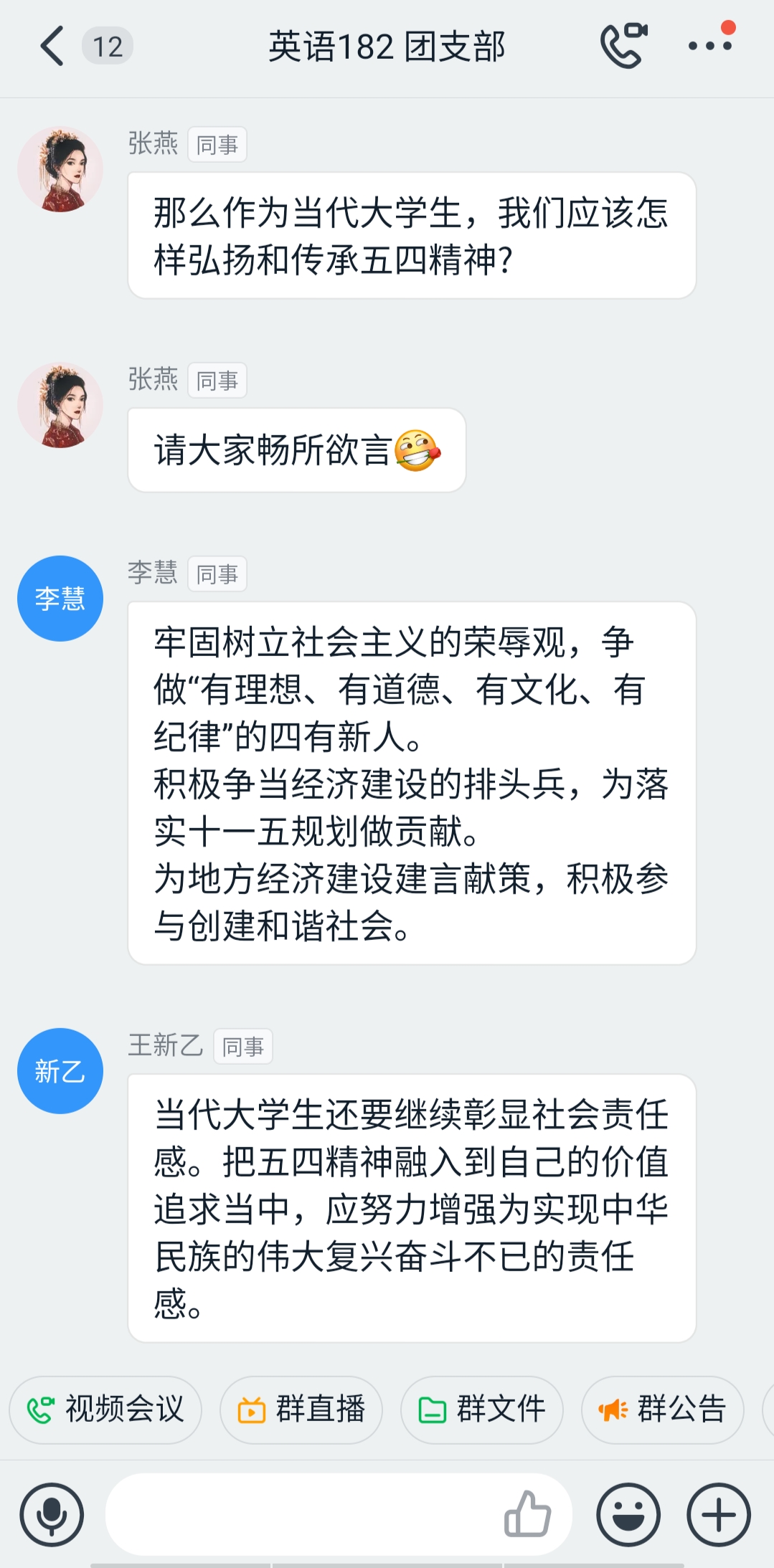Switch to voice message input
This screenshot has width=774, height=1568.
tap(52, 1514)
